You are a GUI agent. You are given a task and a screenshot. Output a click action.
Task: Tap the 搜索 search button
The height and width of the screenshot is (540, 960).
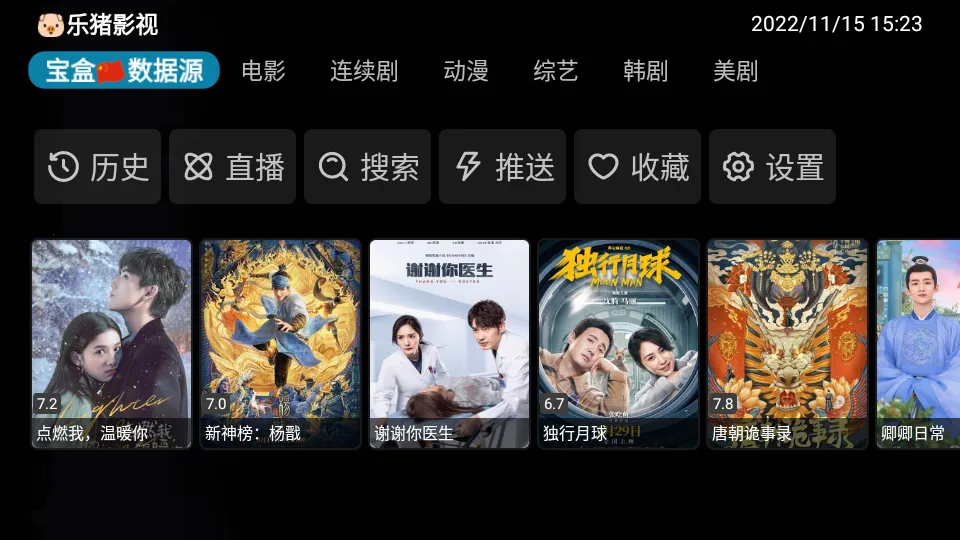[x=368, y=167]
